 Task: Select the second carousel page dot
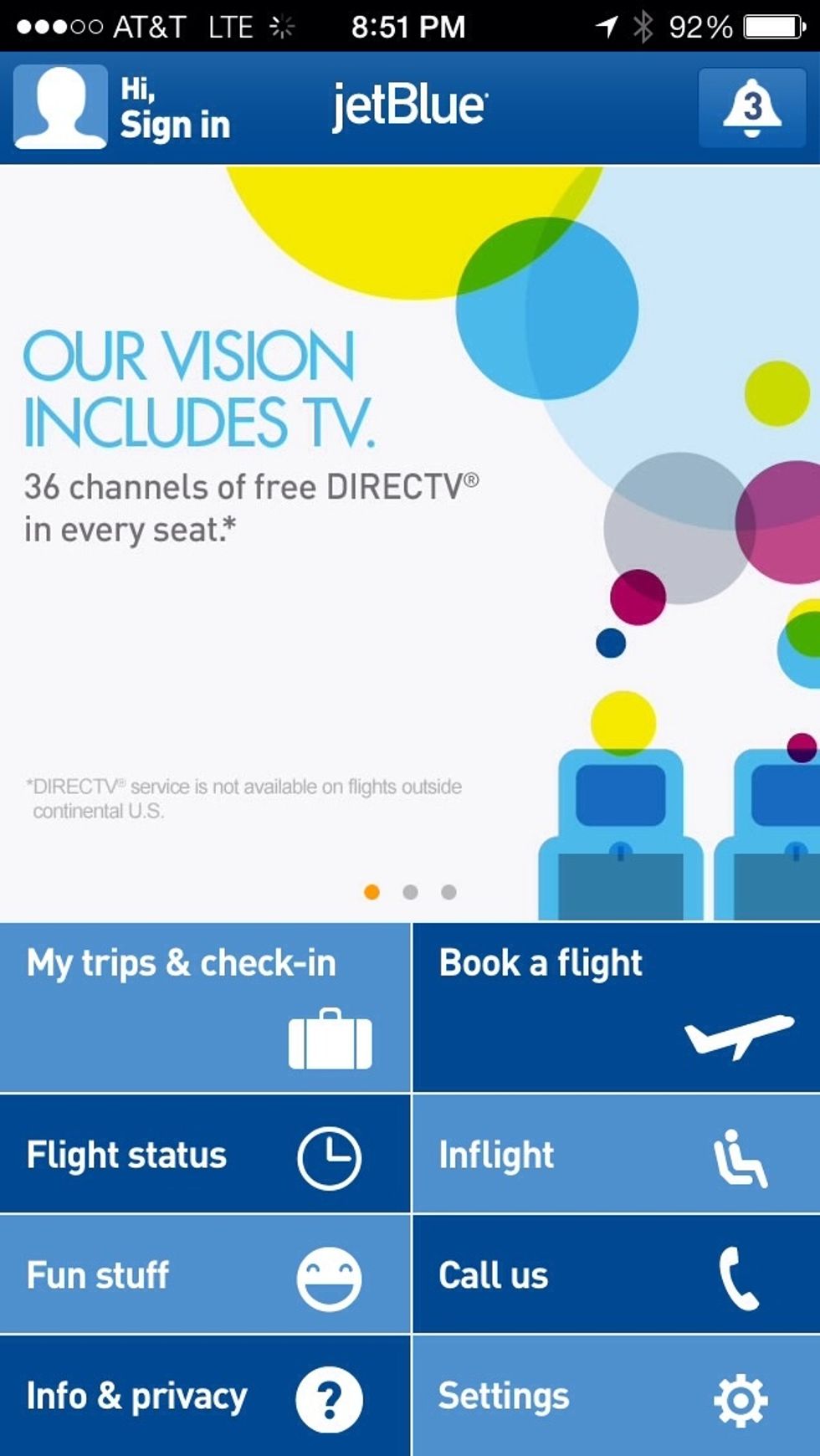tap(410, 894)
